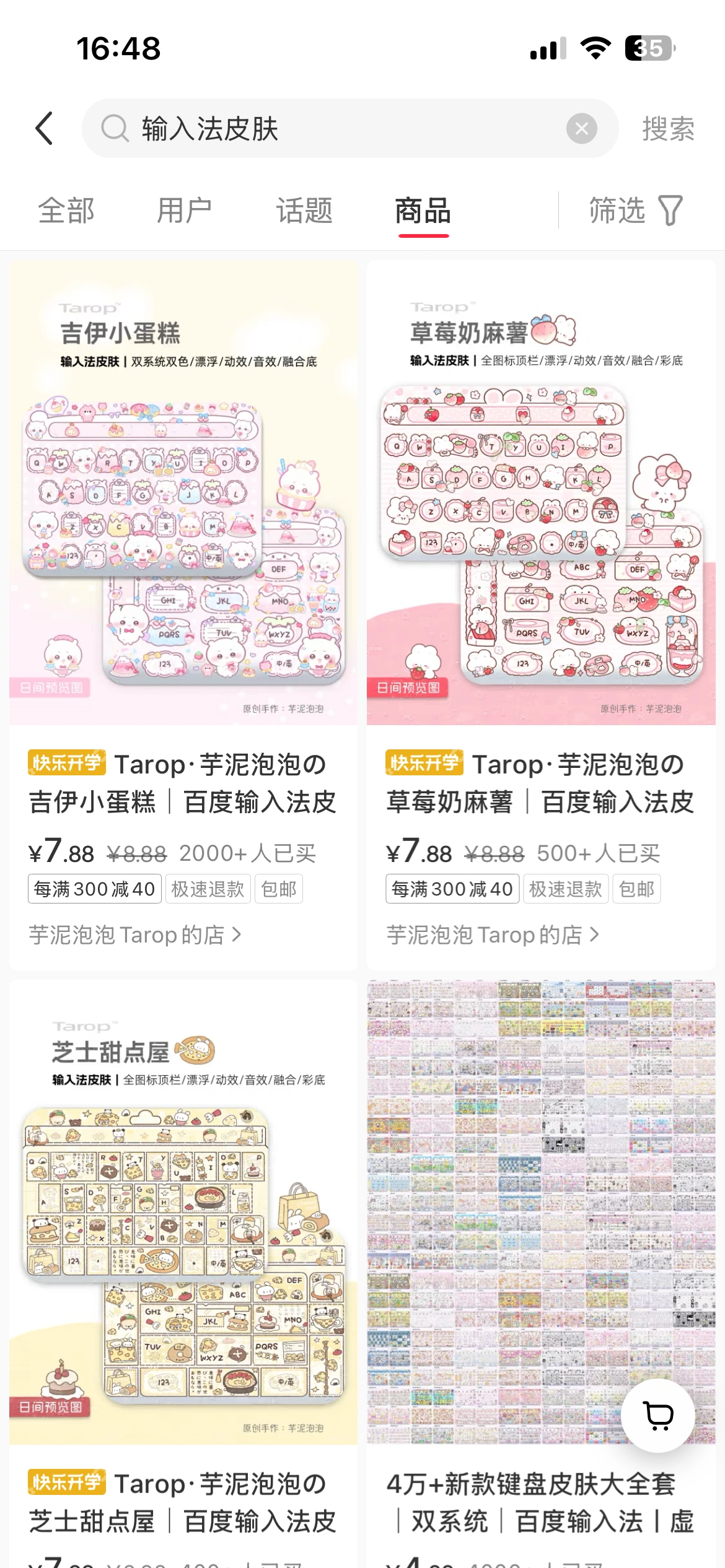Switch to the 全部 tab
725x1568 pixels.
tap(66, 211)
